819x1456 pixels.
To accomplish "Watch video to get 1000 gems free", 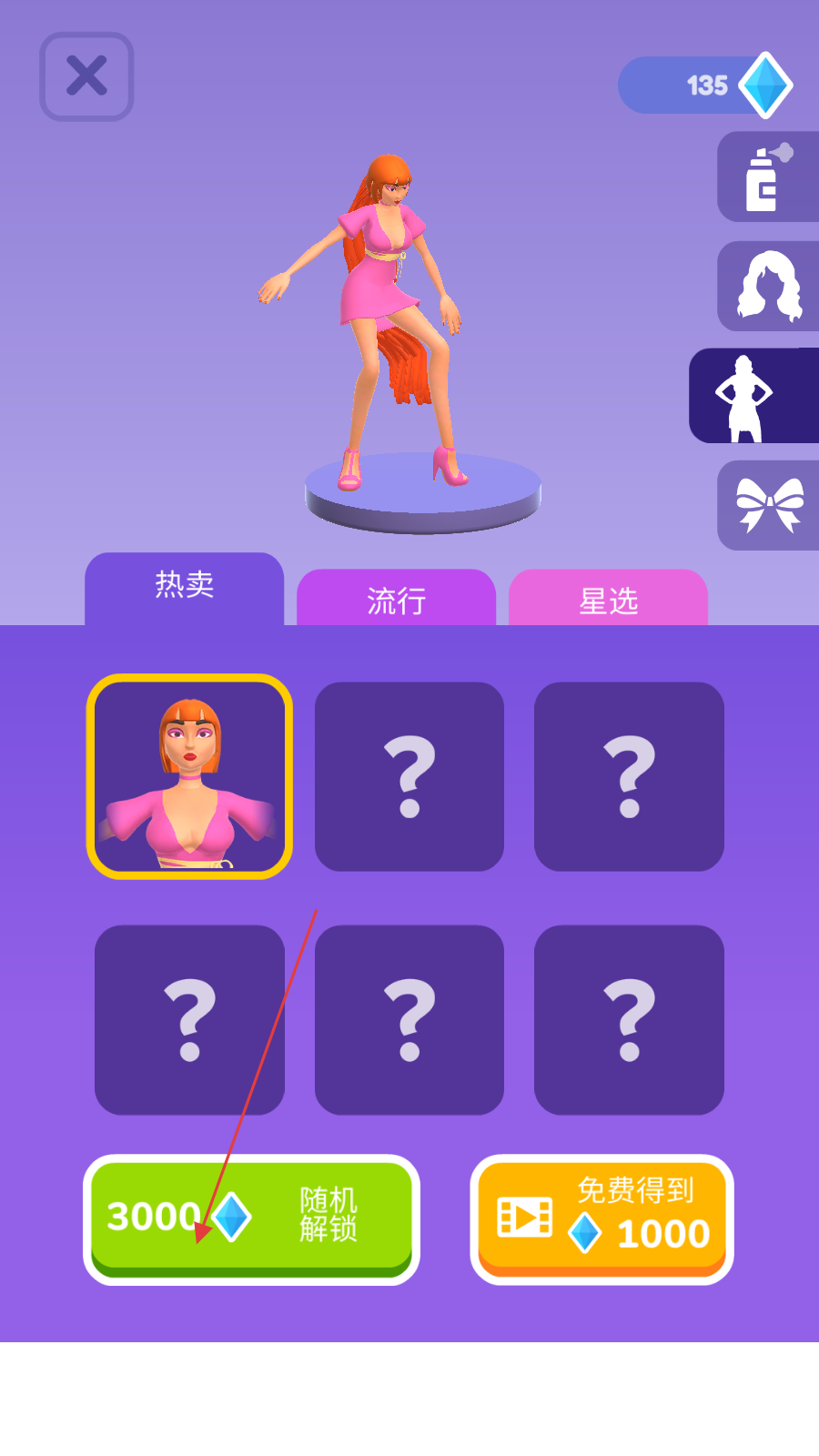I will coord(602,1218).
